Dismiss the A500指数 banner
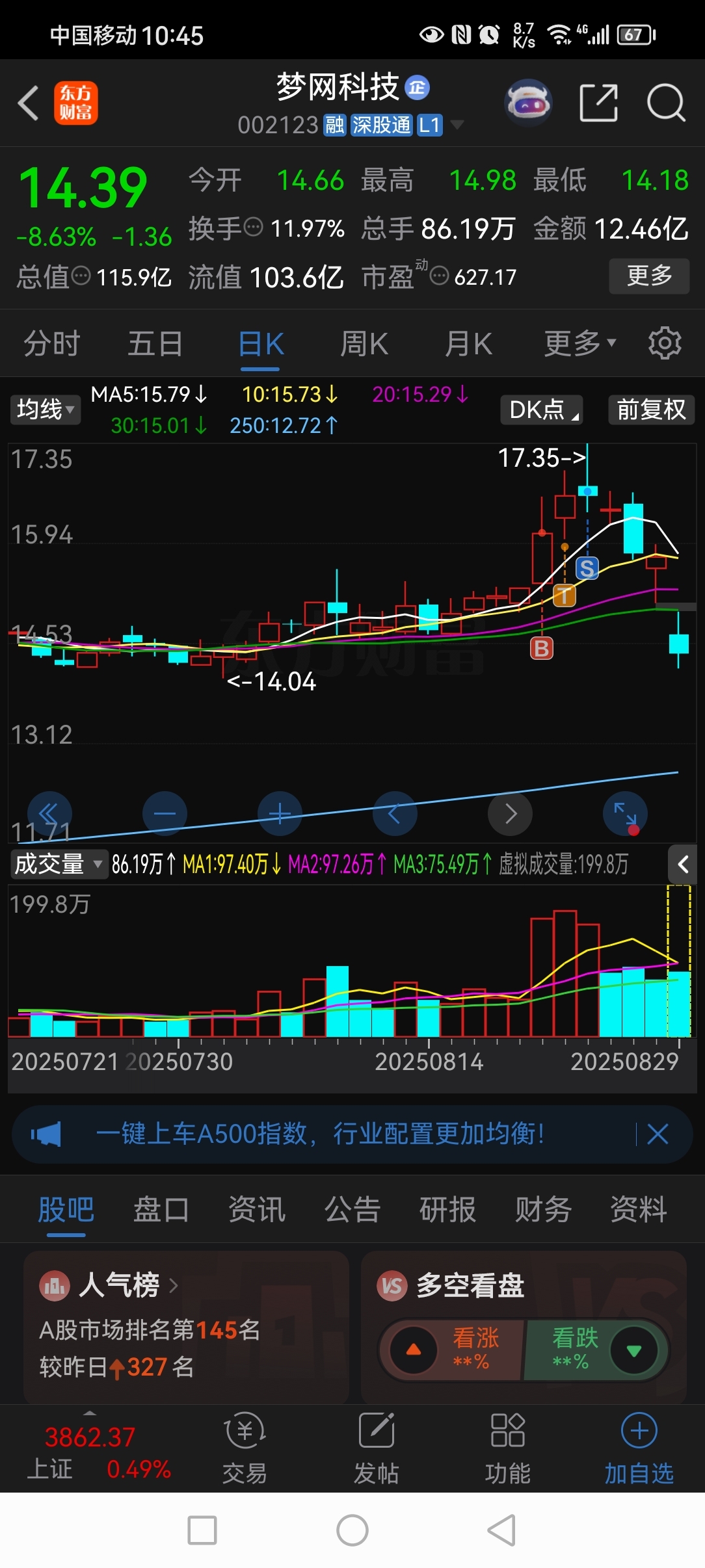 (x=658, y=1134)
